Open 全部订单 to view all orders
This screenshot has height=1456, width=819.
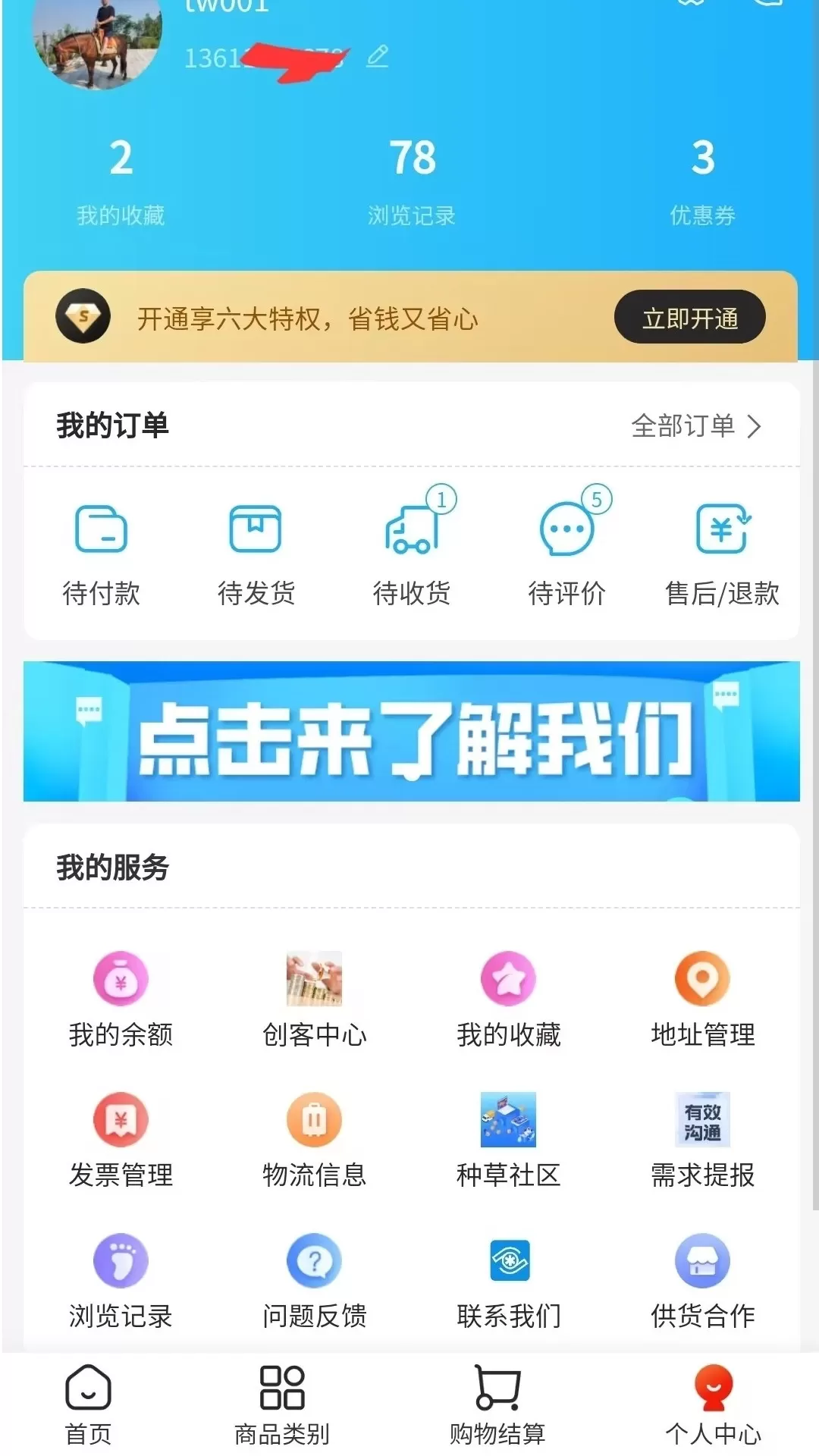(695, 426)
